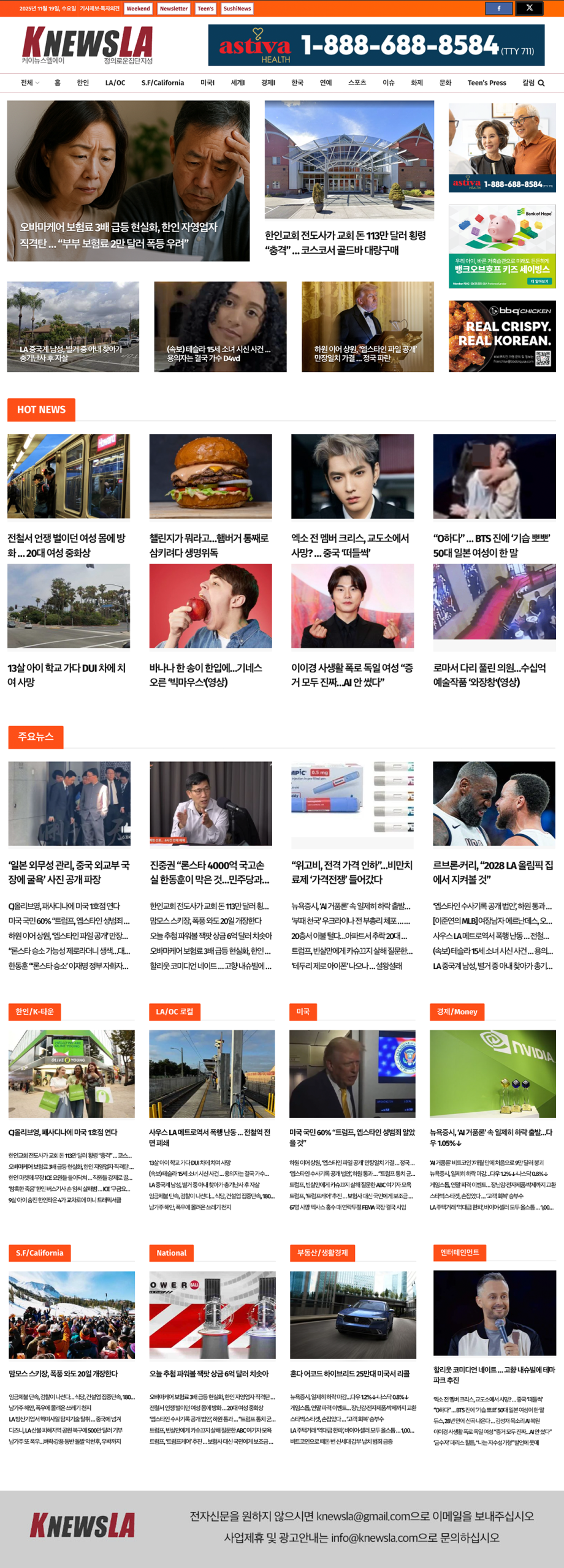
Task: Open the X social link
Action: pos(529,9)
